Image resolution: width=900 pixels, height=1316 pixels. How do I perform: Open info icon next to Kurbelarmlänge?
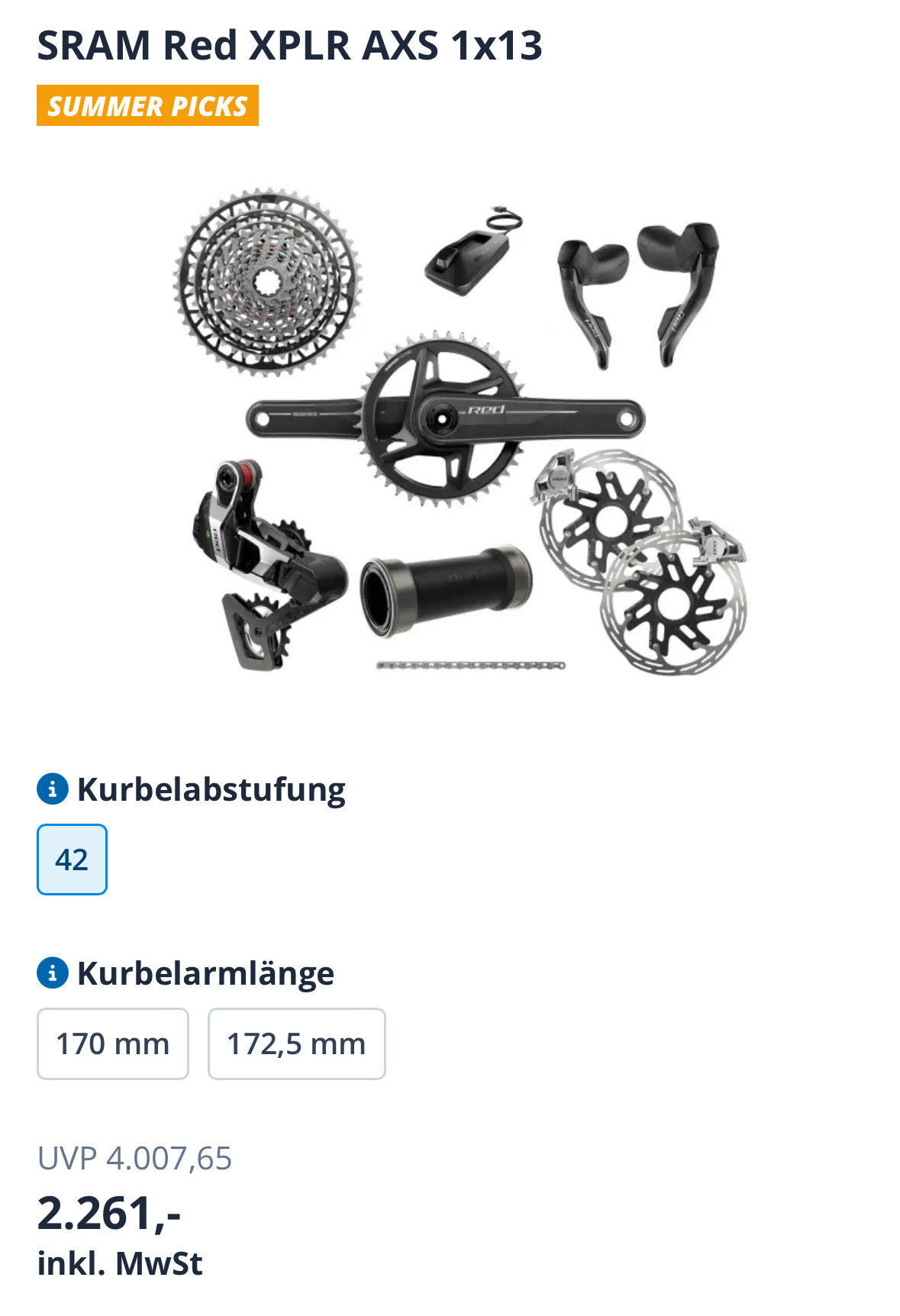tap(53, 973)
